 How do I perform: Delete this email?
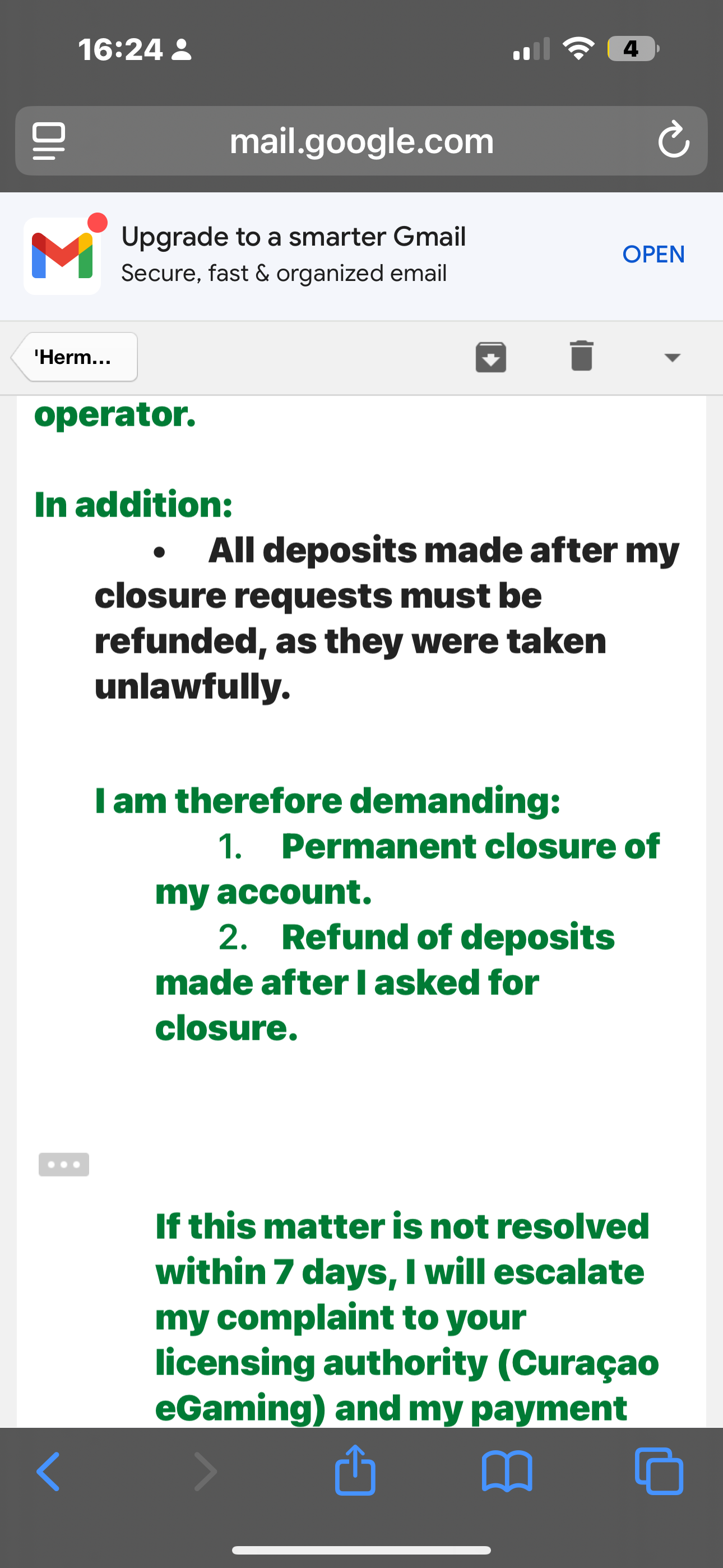[581, 356]
